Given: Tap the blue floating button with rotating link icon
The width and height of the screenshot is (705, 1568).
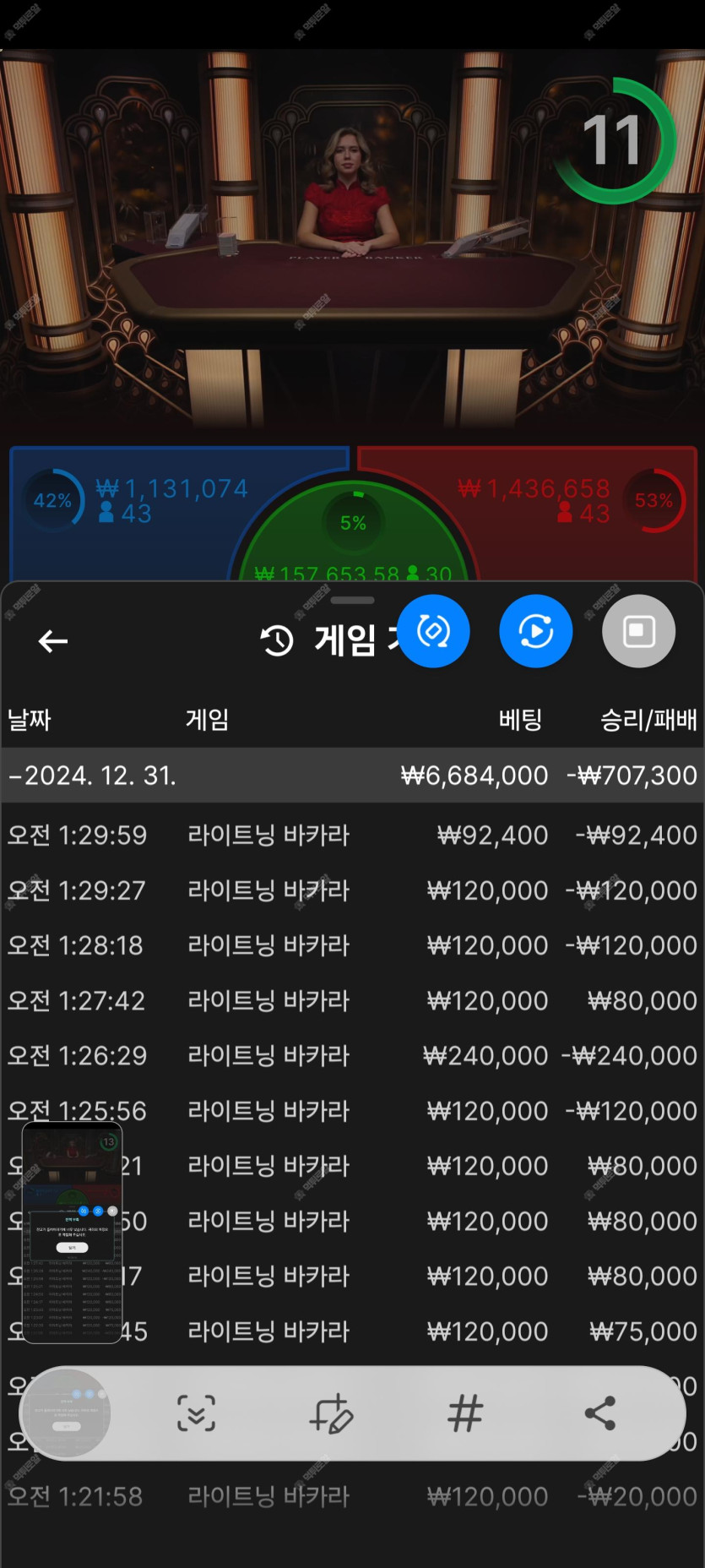Looking at the screenshot, I should 433,631.
